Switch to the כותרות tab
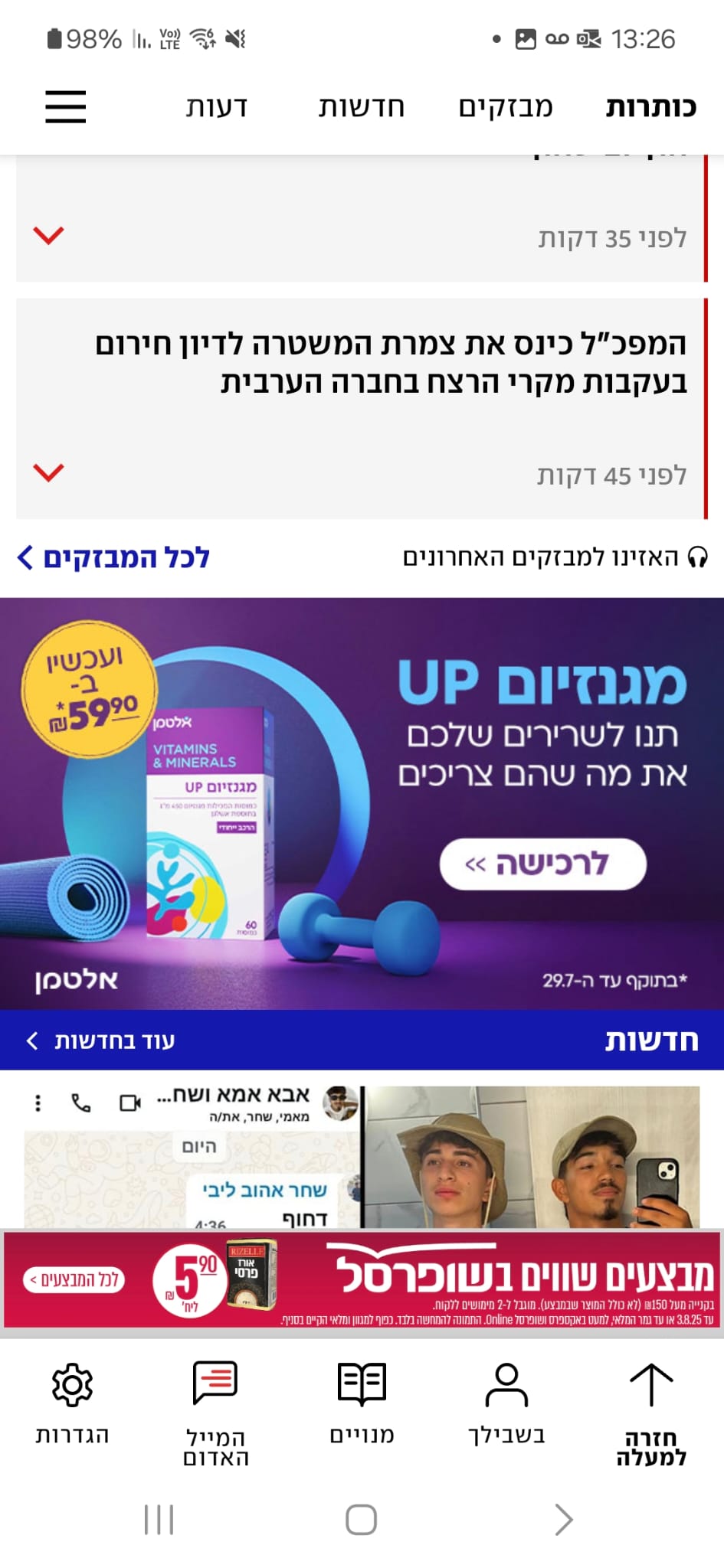724x1568 pixels. [x=650, y=107]
